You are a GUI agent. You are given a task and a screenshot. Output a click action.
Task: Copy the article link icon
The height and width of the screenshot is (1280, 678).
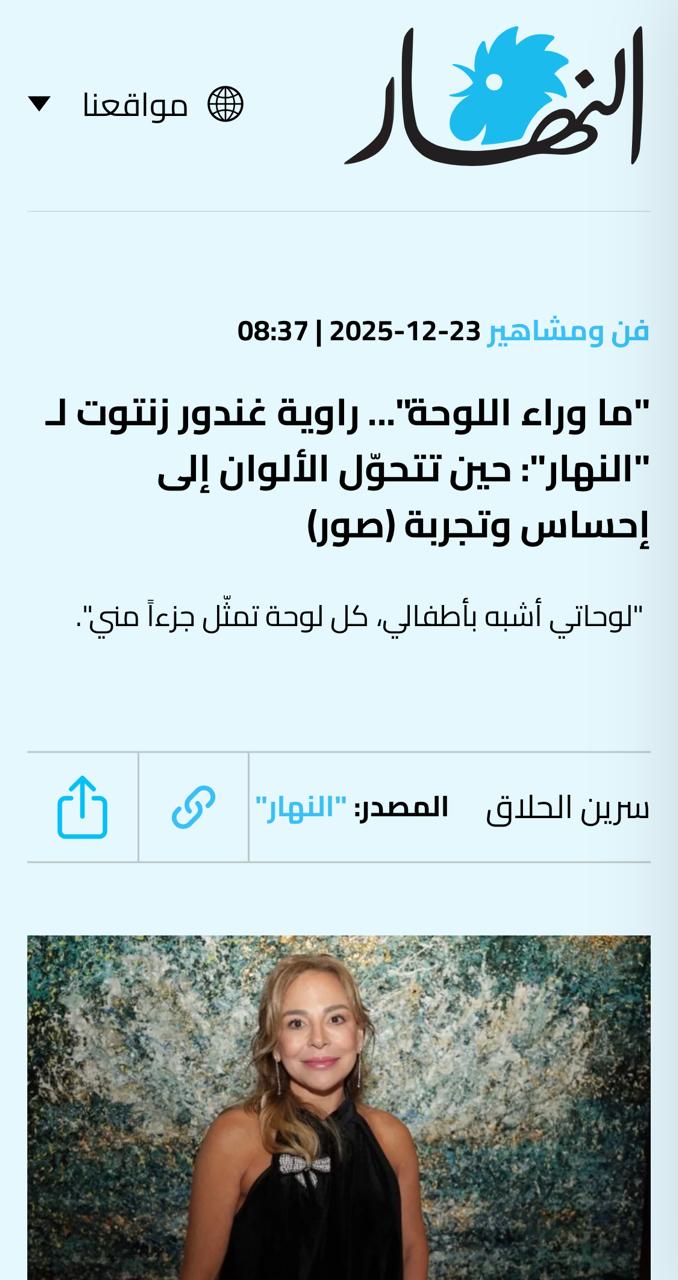click(x=193, y=807)
